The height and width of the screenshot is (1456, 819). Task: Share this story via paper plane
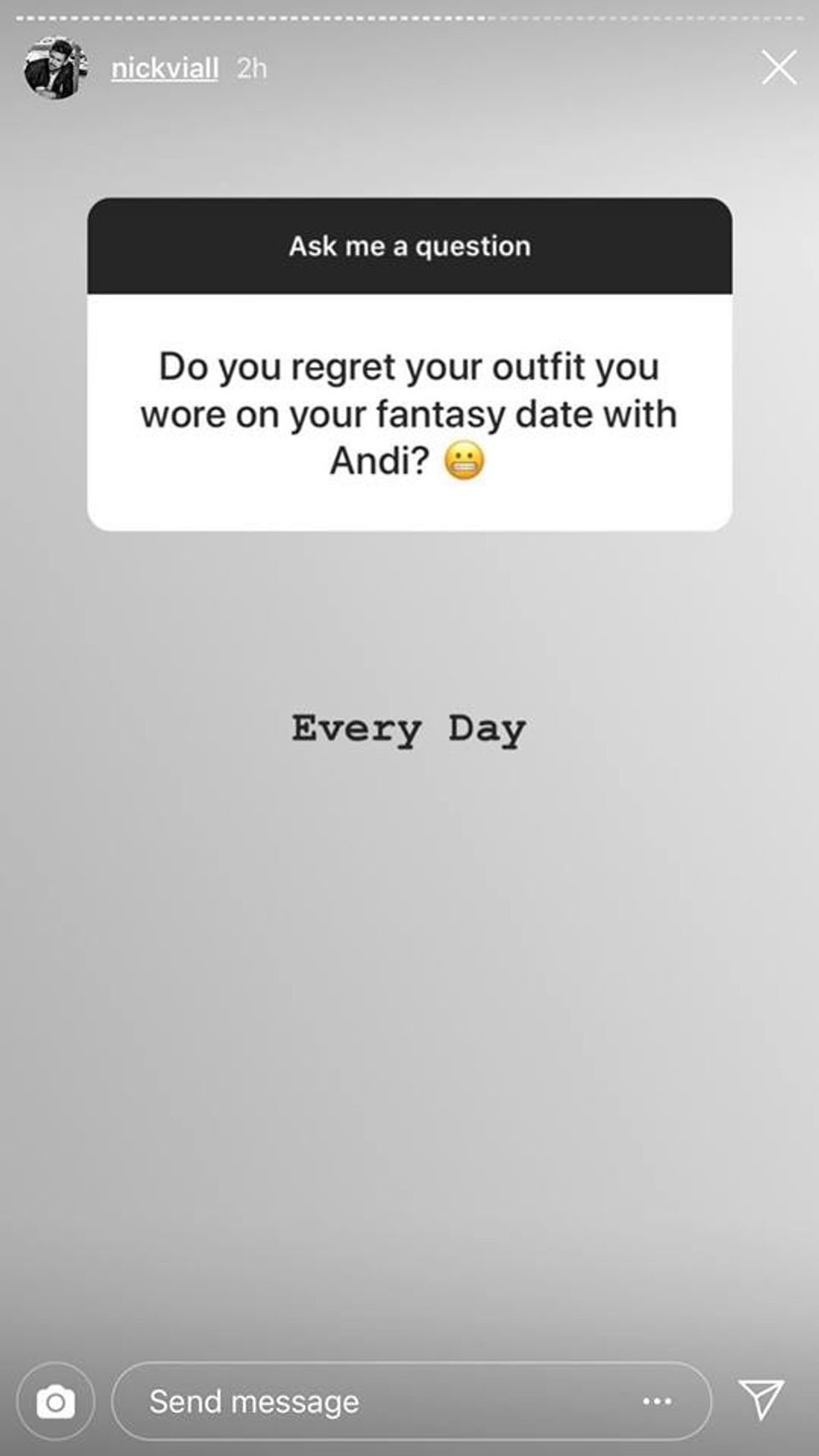point(760,1399)
